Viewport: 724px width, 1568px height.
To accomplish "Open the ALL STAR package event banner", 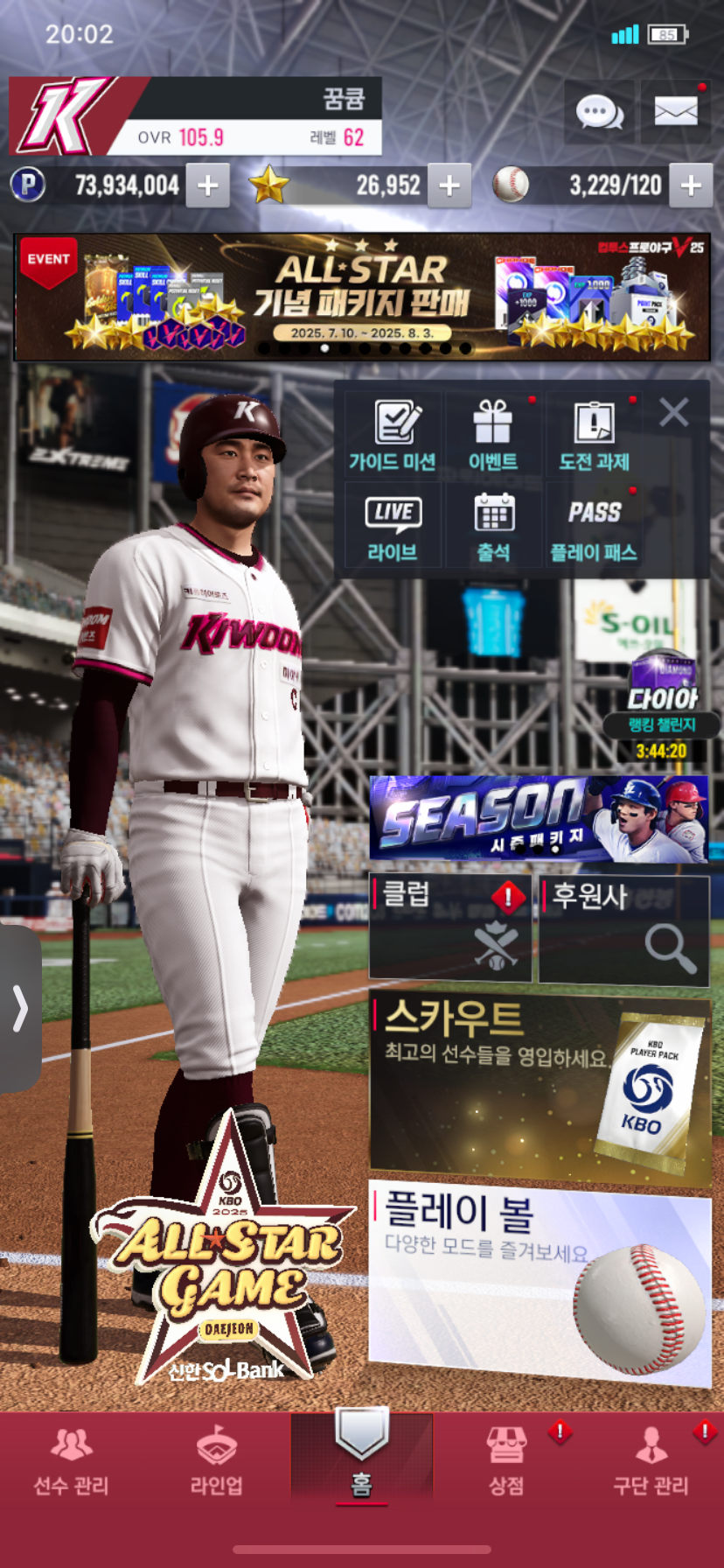I will point(362,297).
